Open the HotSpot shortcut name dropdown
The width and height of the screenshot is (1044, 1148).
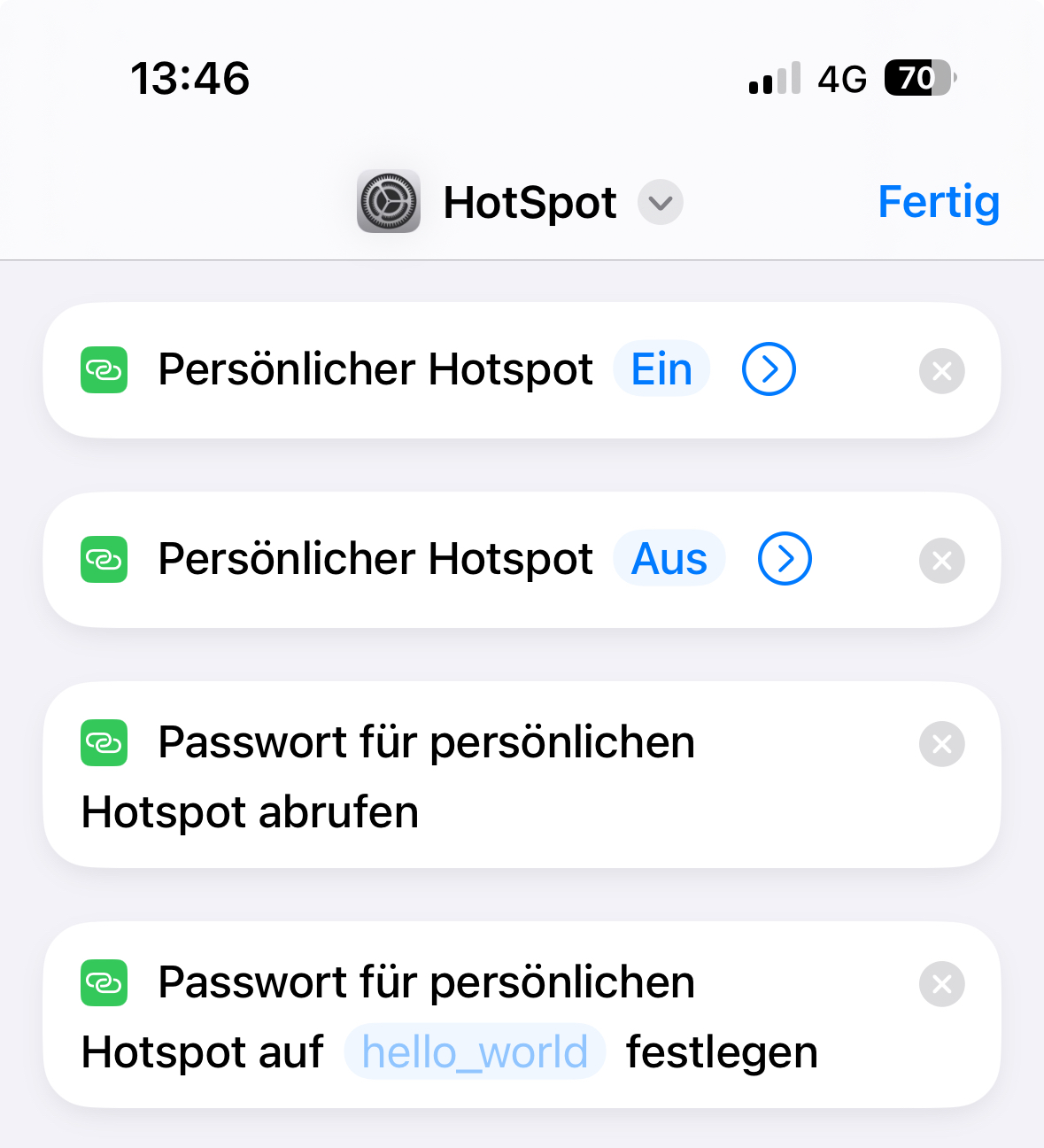click(661, 203)
